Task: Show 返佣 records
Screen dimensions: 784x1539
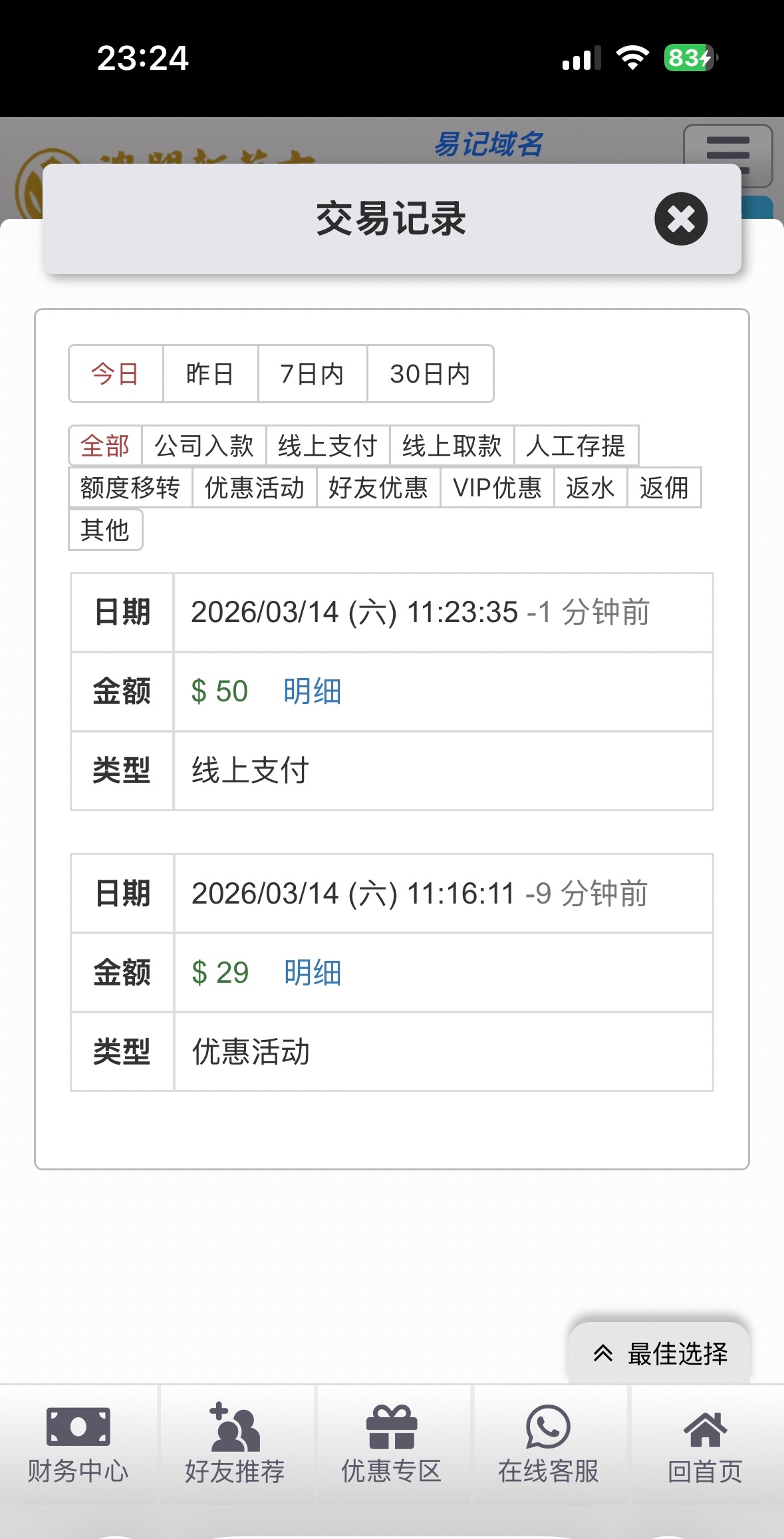Action: pos(664,488)
